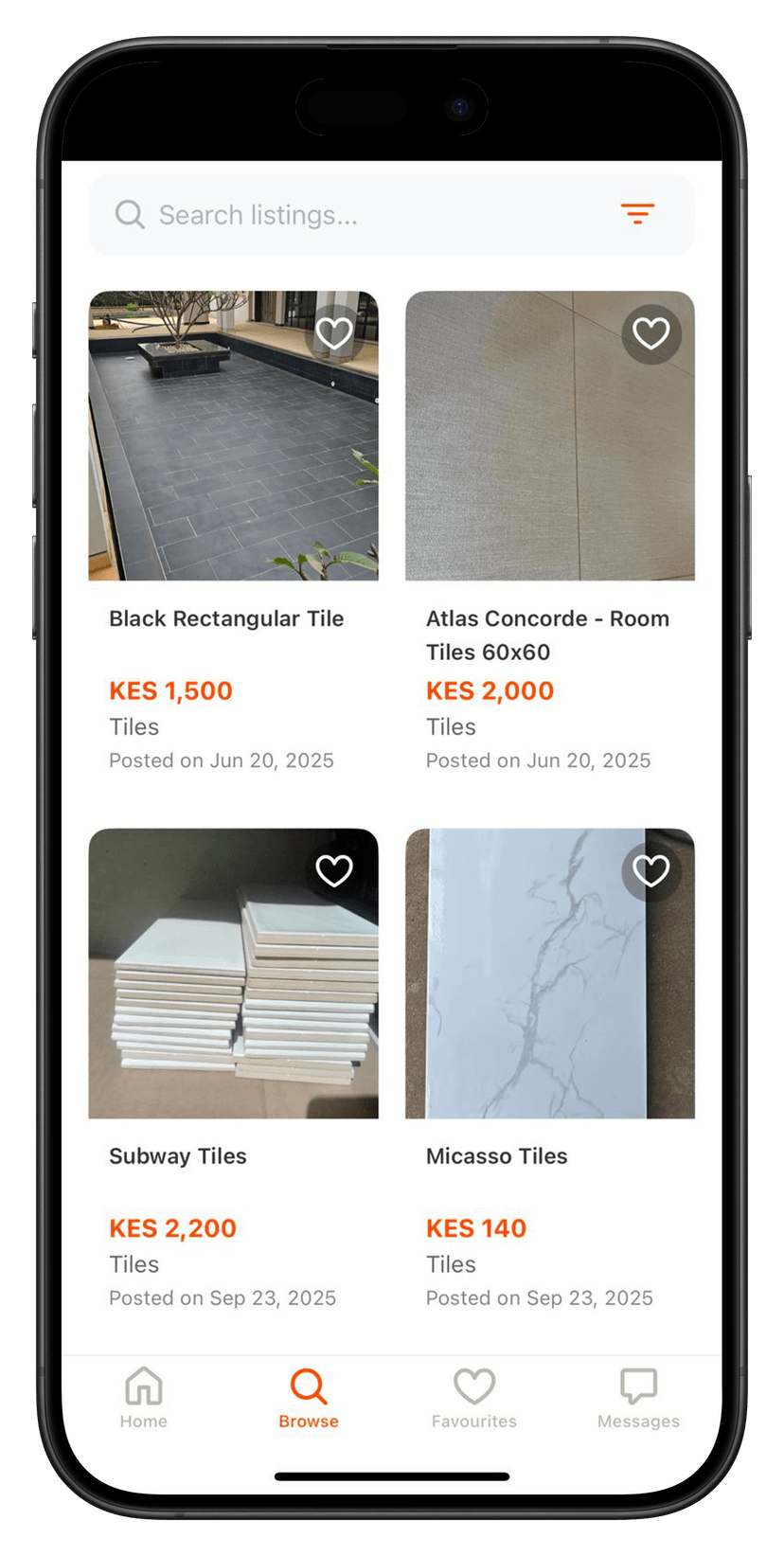Open the Messages tab
784x1556 pixels.
point(638,1398)
